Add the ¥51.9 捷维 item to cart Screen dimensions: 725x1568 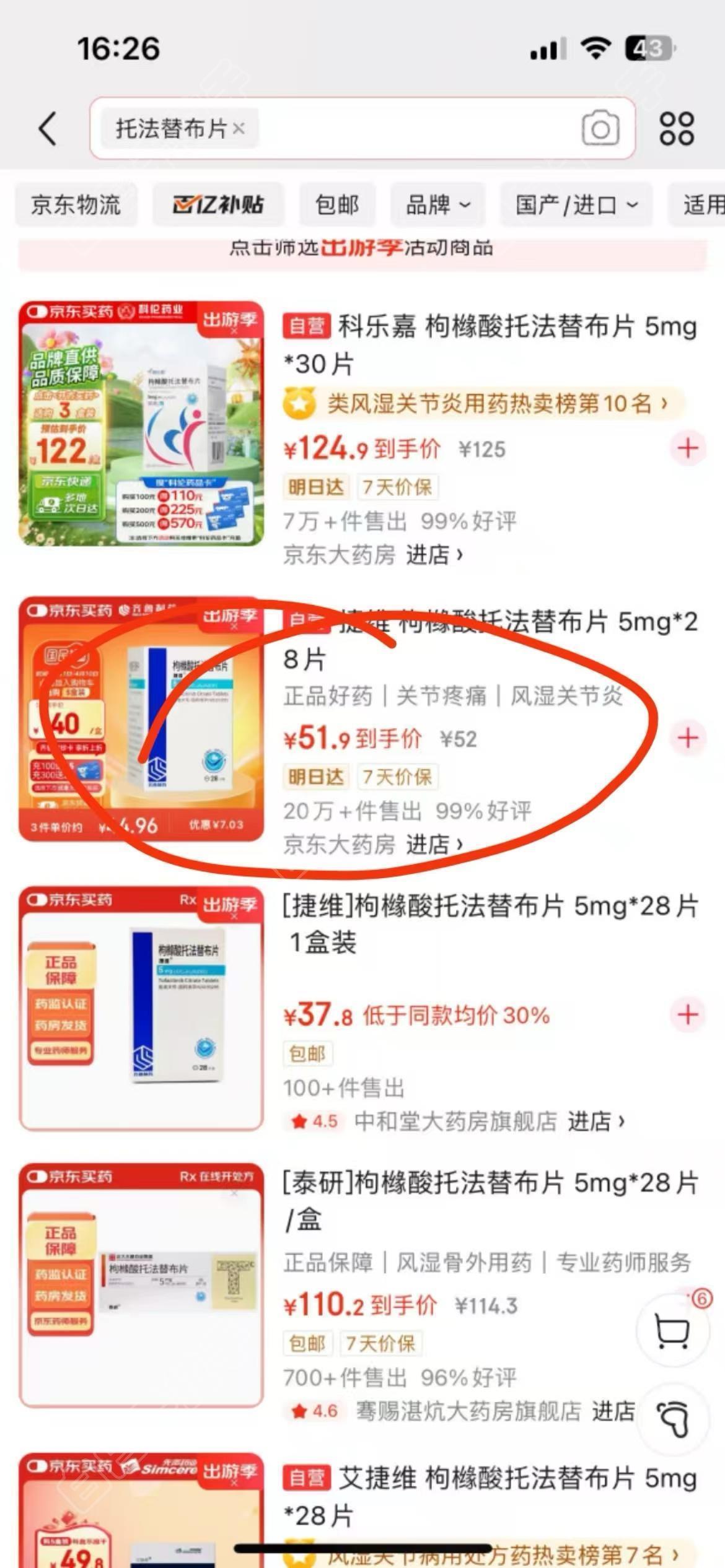point(688,738)
